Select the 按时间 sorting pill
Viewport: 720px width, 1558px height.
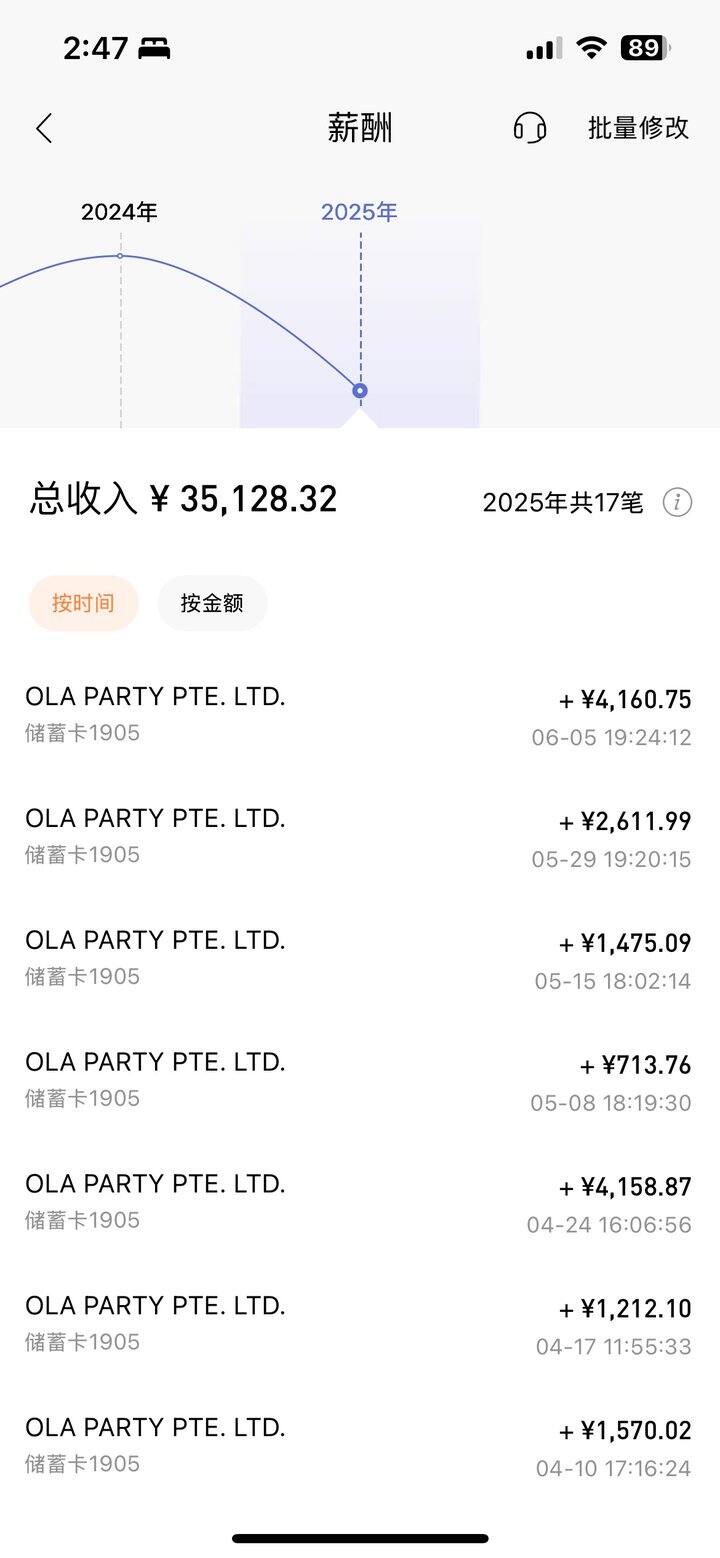[83, 603]
